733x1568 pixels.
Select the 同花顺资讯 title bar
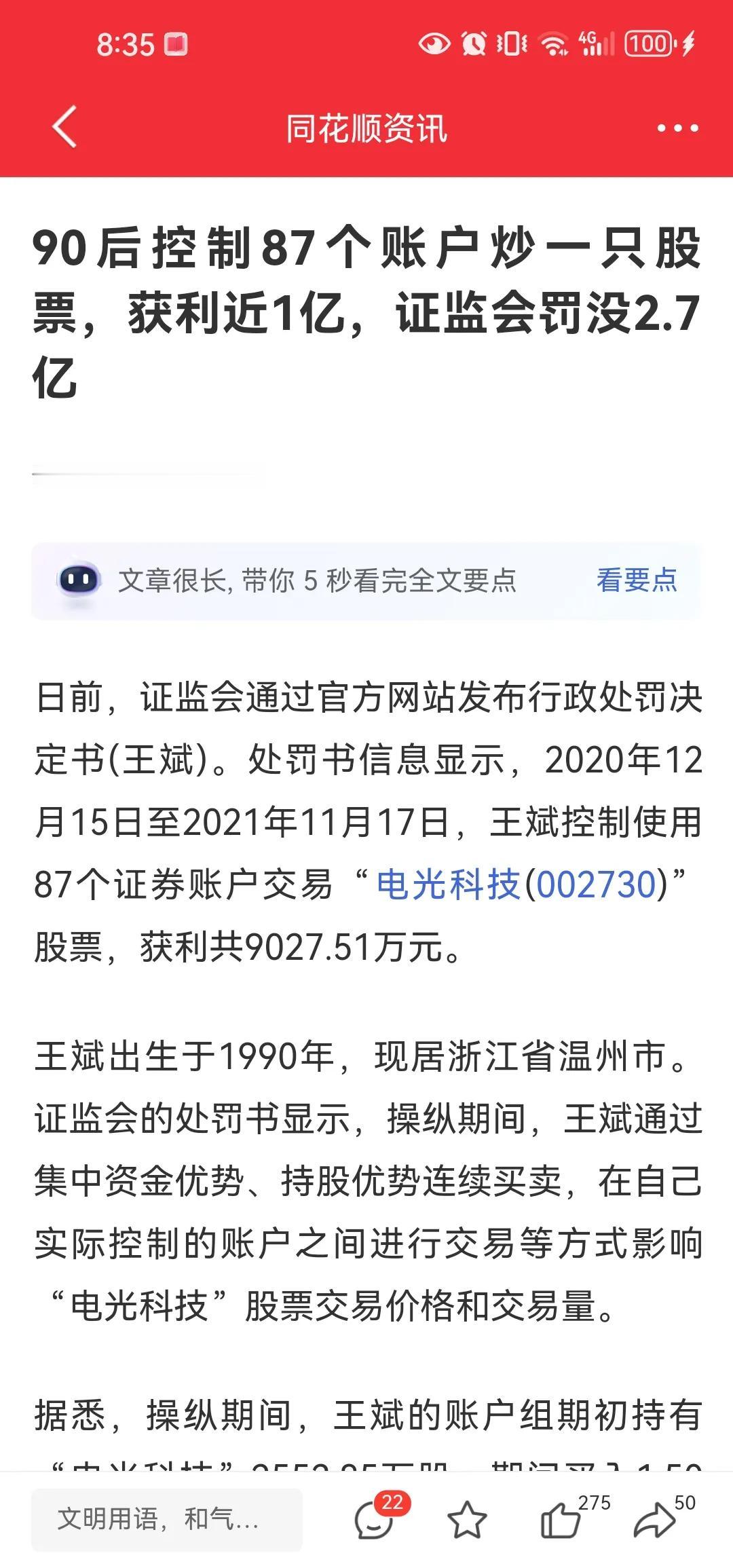[x=366, y=129]
